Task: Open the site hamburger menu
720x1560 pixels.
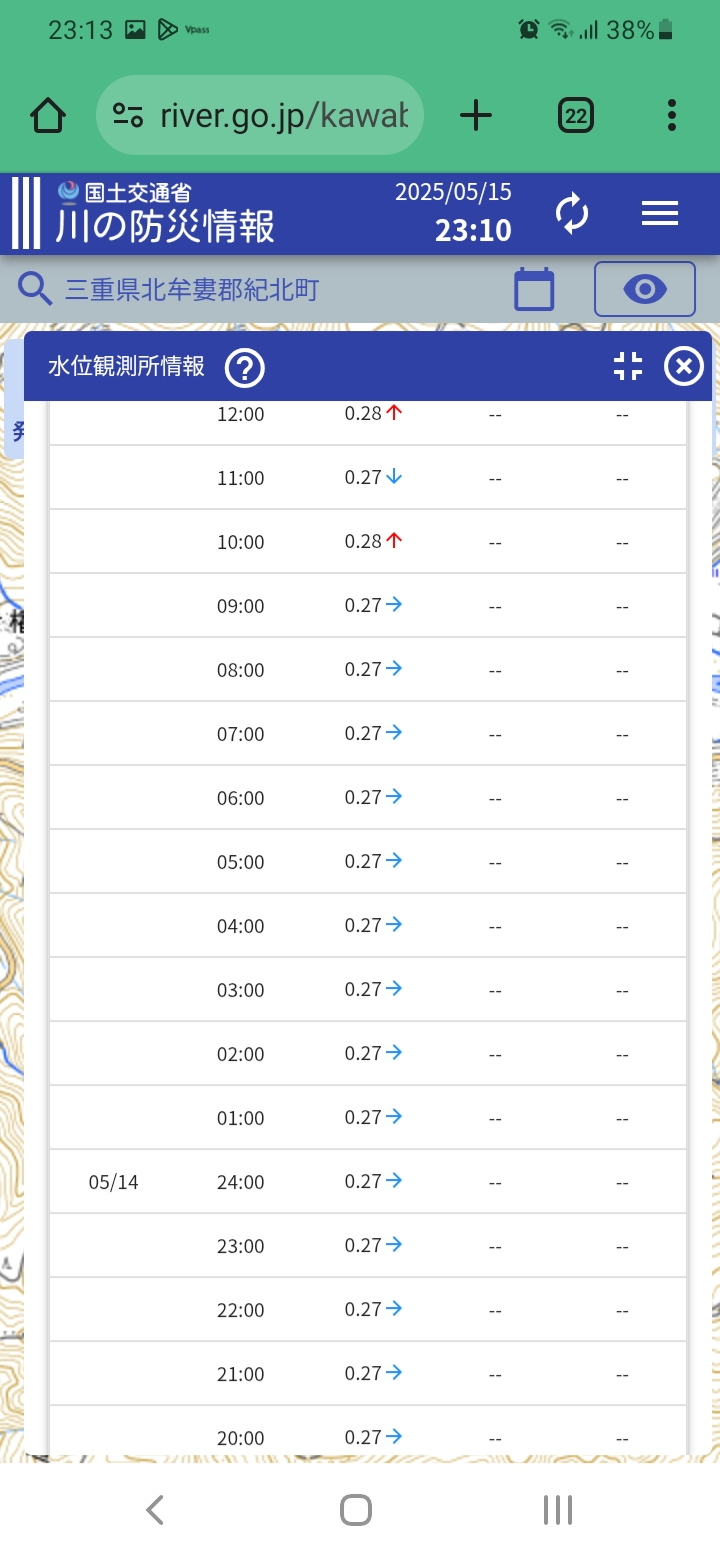Action: click(x=660, y=213)
